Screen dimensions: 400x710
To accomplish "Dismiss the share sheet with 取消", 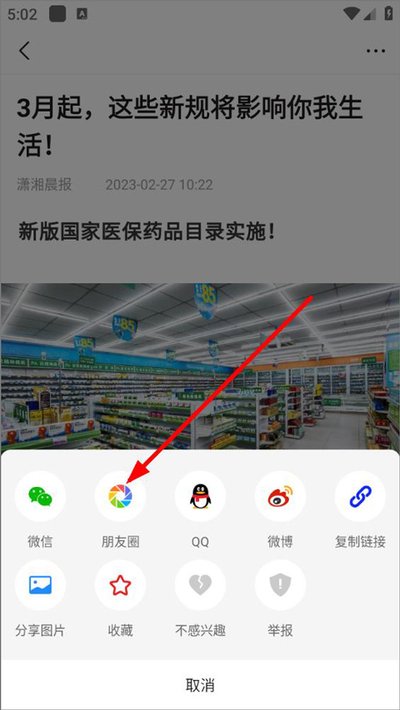I will point(200,685).
